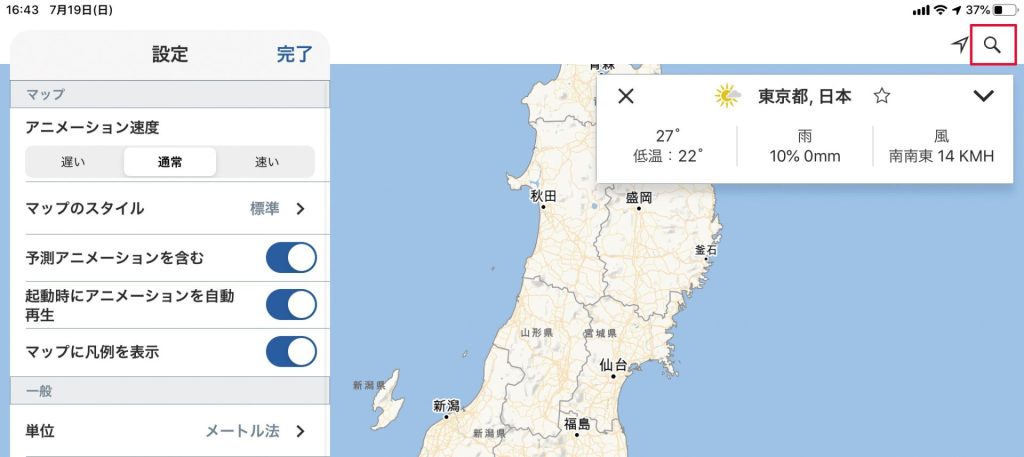Close the 東京都 weather card
The height and width of the screenshot is (457, 1024).
(626, 96)
